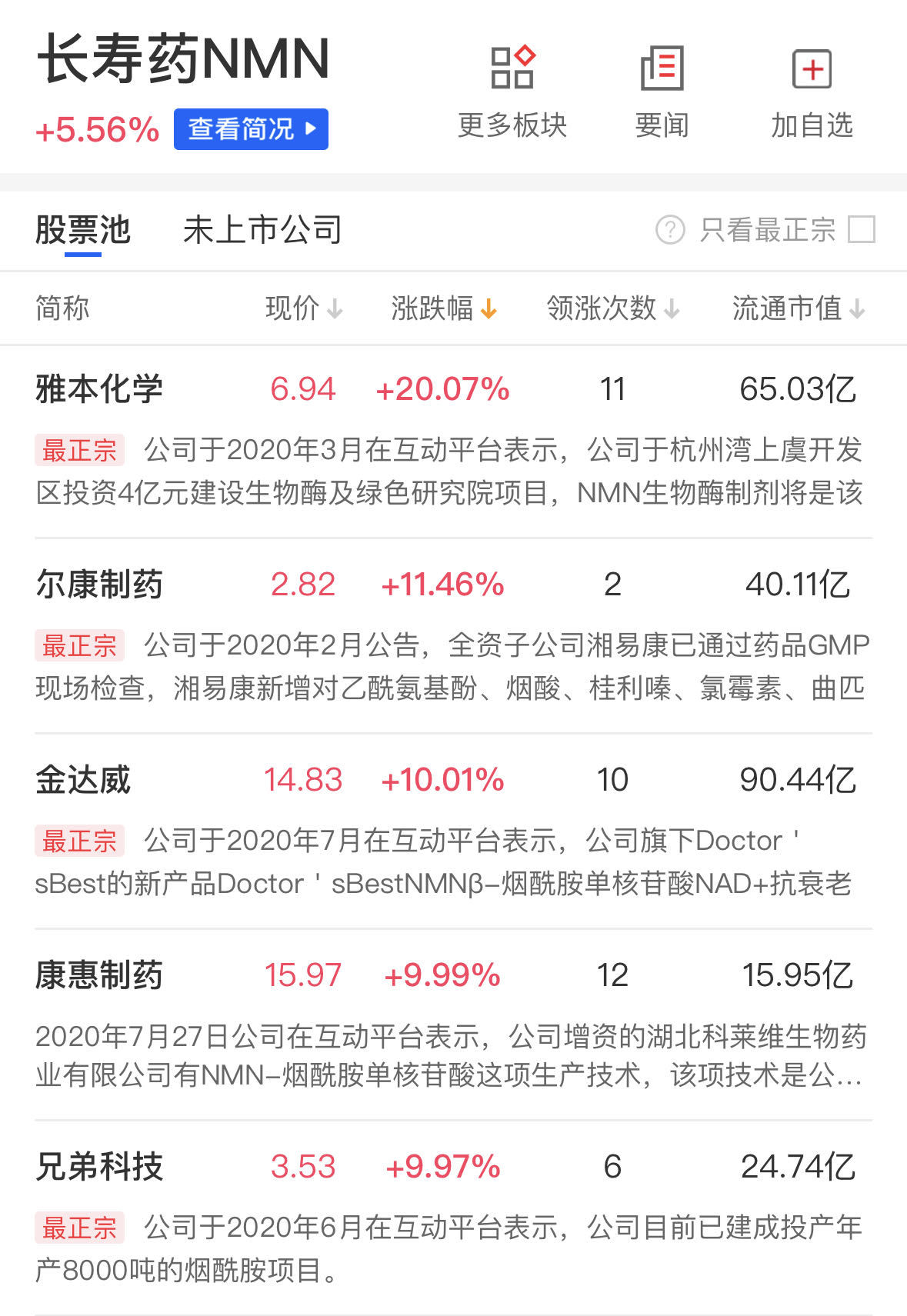This screenshot has height=1316, width=907.
Task: Check the 只看最正宗 checkbox
Action: point(861,229)
